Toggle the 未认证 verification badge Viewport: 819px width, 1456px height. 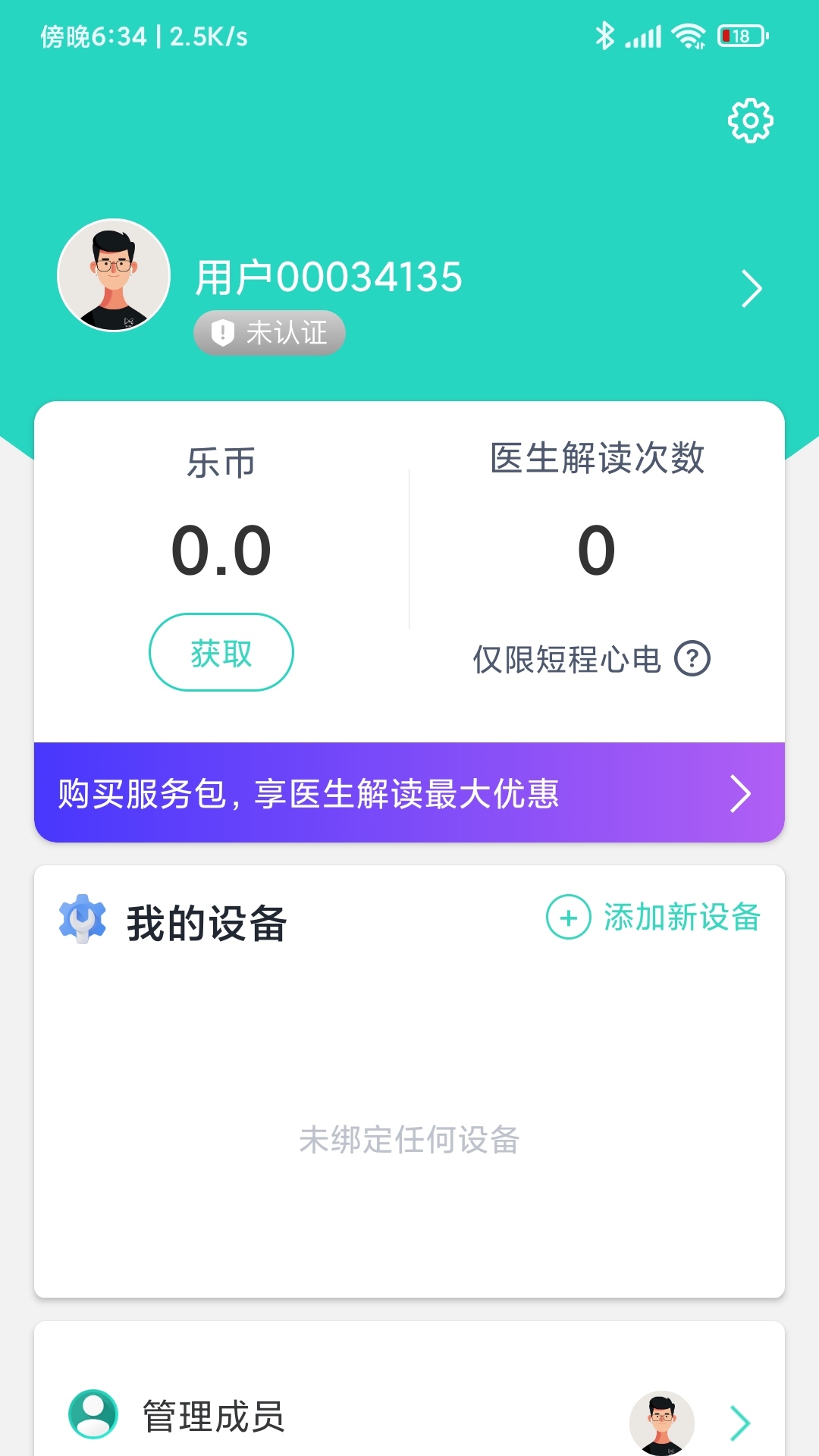click(269, 332)
